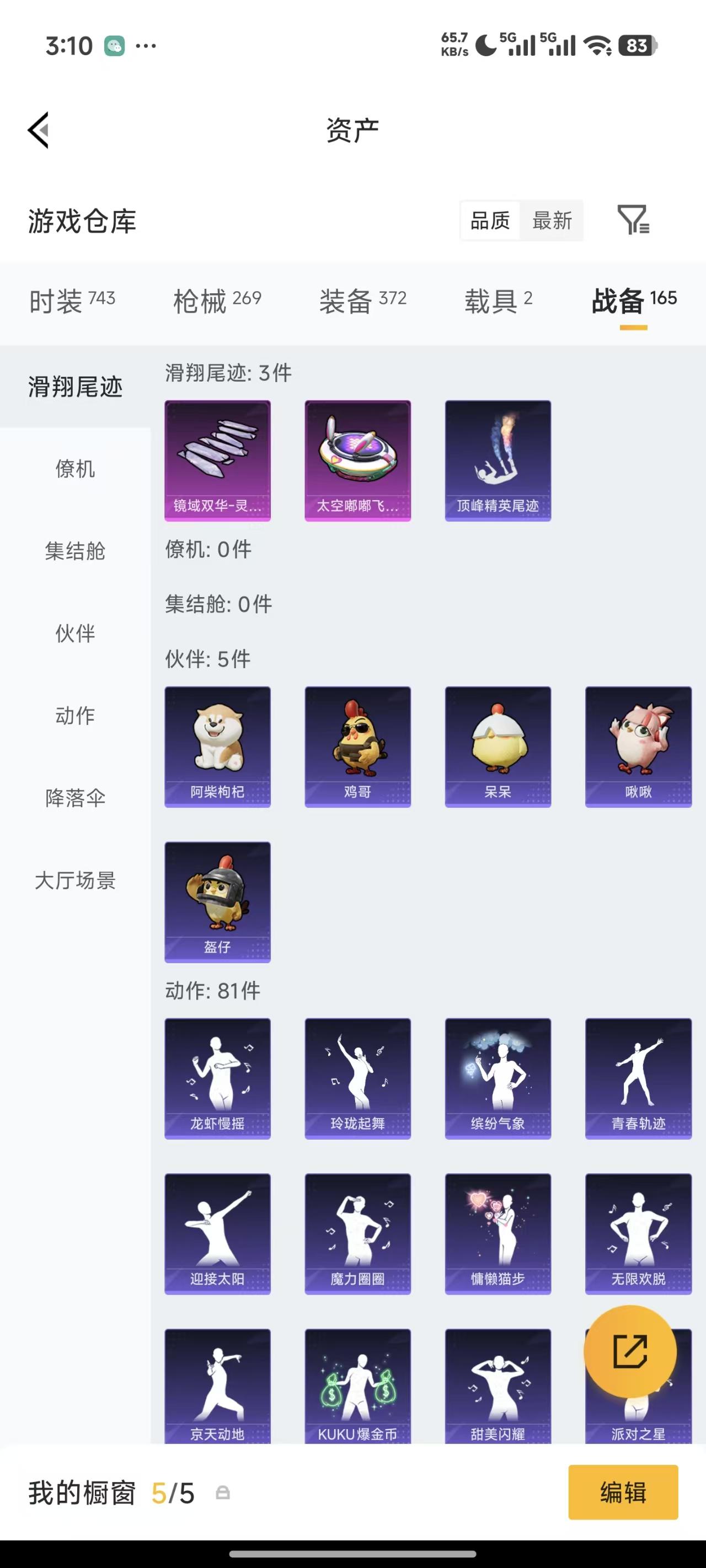This screenshot has height=1568, width=706.
Task: Select the 顶峰精英尾迹 glide trail icon
Action: point(498,460)
